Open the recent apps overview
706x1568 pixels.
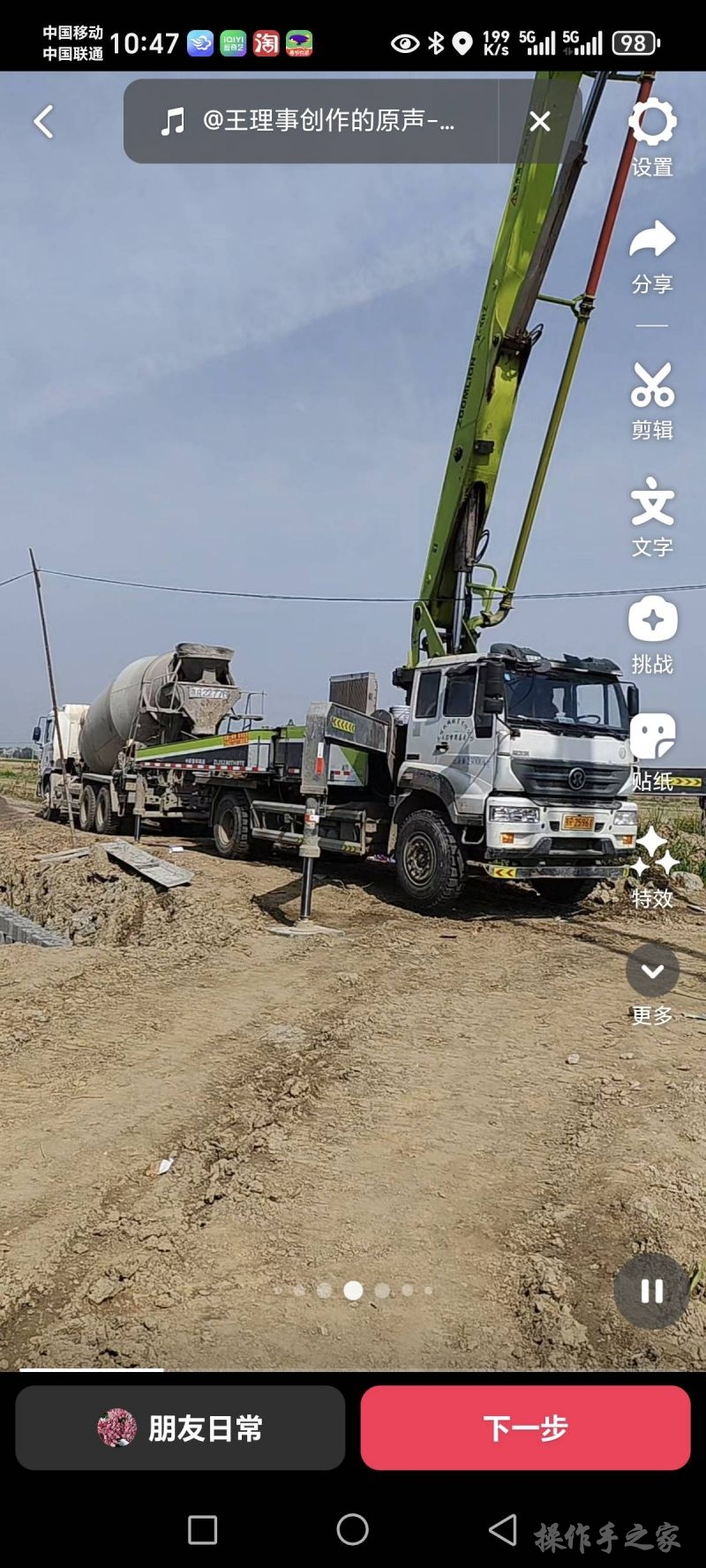tap(202, 1529)
